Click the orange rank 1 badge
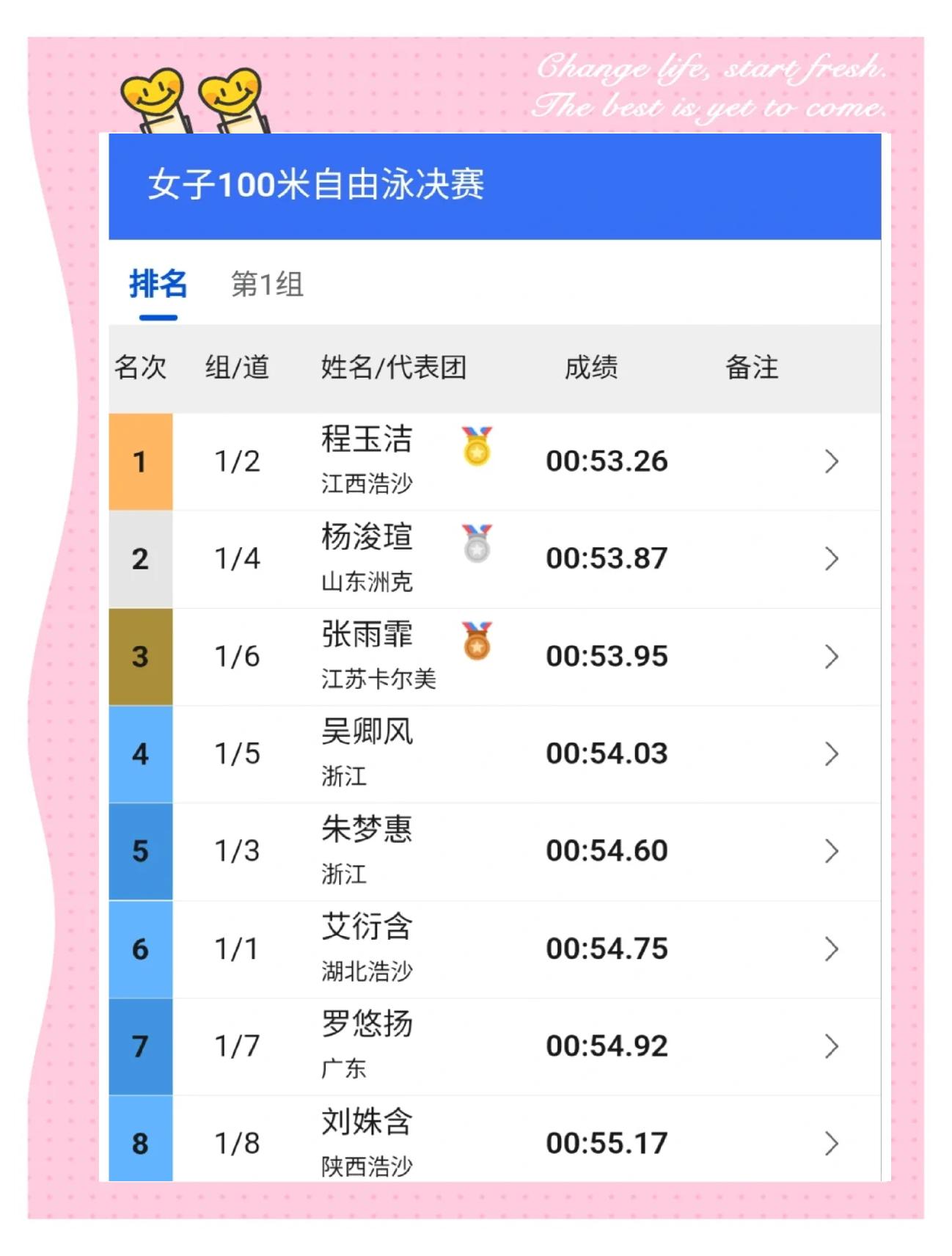 [x=141, y=461]
